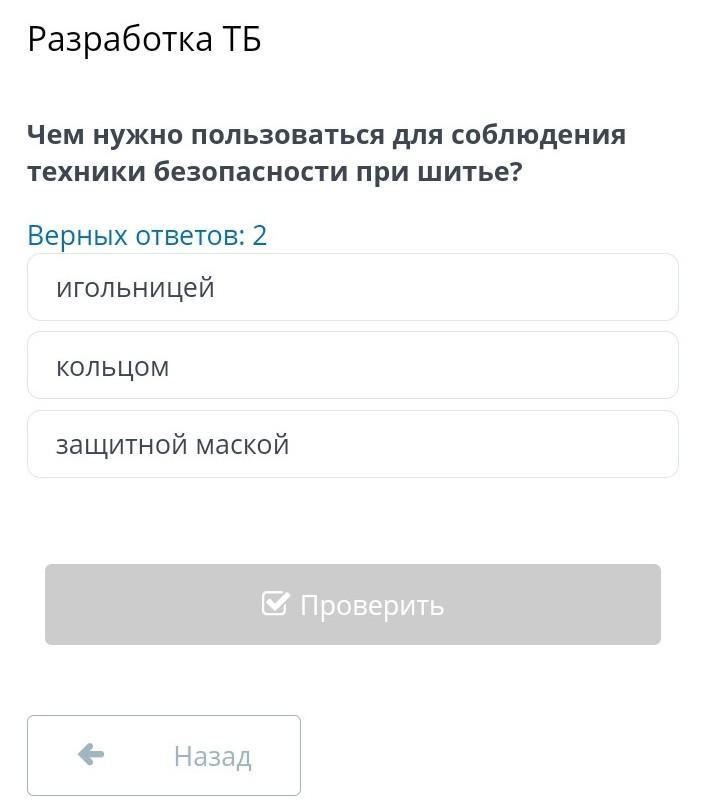Choose the answer кольцом
Image resolution: width=713 pixels, height=807 pixels.
352,366
